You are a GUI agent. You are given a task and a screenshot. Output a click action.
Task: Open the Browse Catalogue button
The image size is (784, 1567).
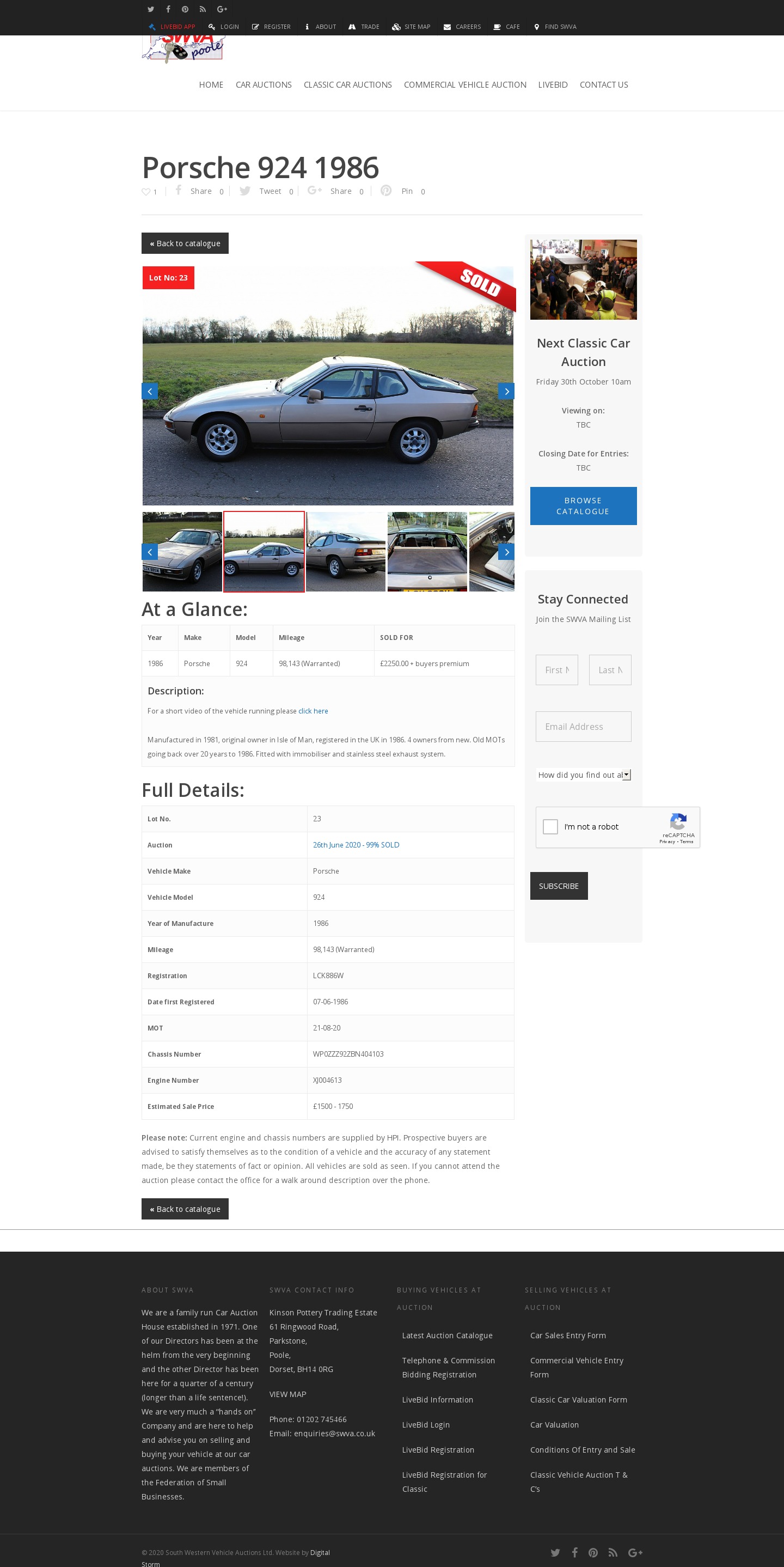coord(583,505)
